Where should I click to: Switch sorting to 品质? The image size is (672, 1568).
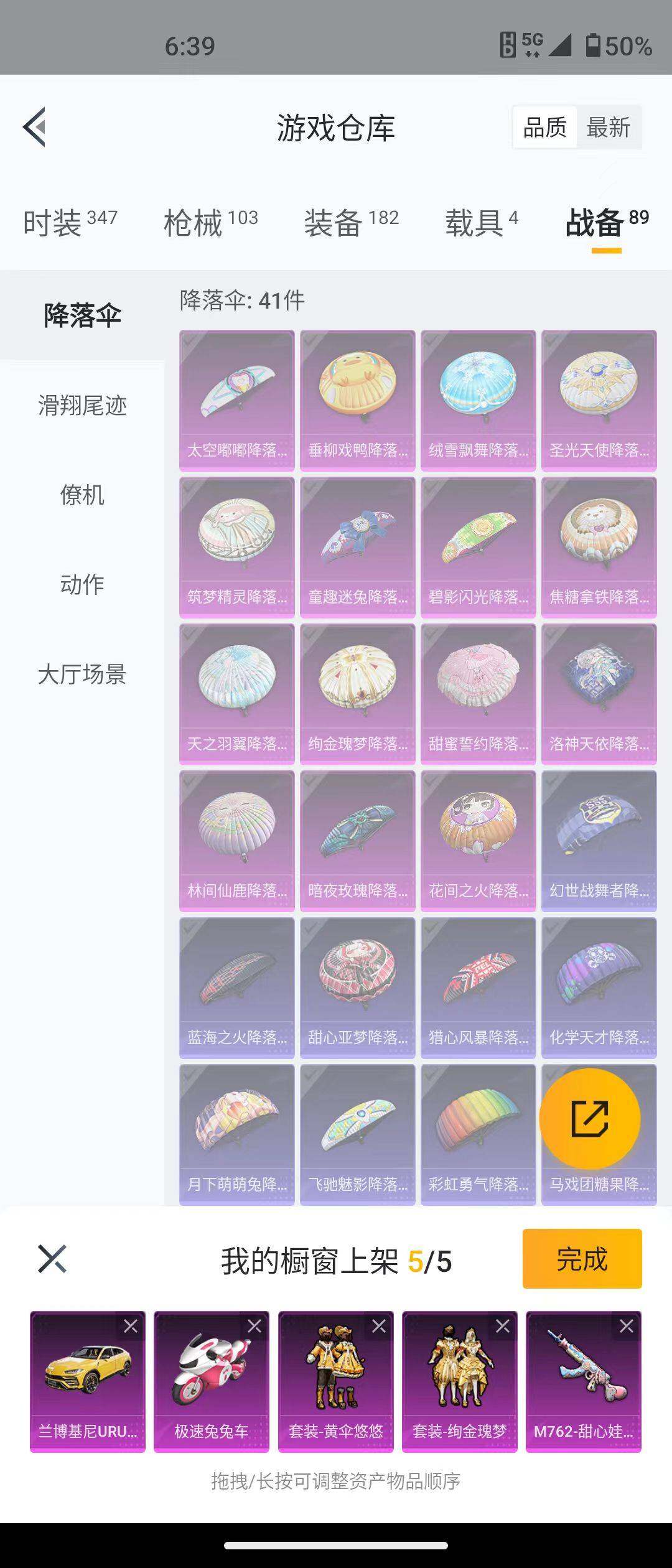click(x=544, y=128)
